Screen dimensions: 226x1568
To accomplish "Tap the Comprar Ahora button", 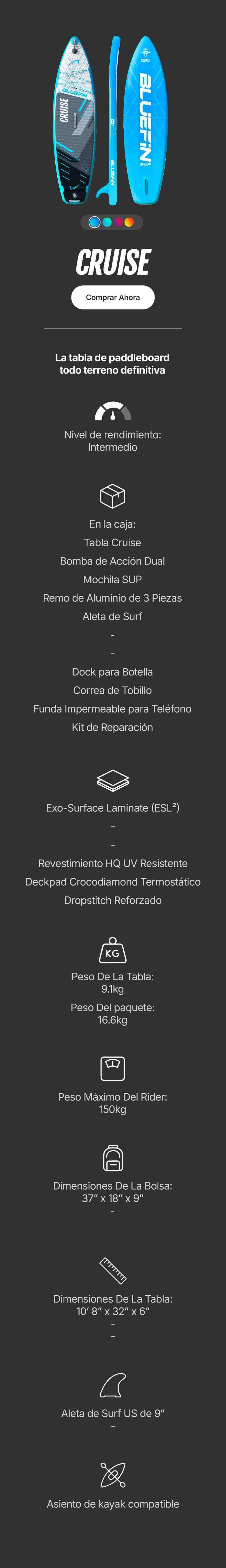I will (x=113, y=297).
